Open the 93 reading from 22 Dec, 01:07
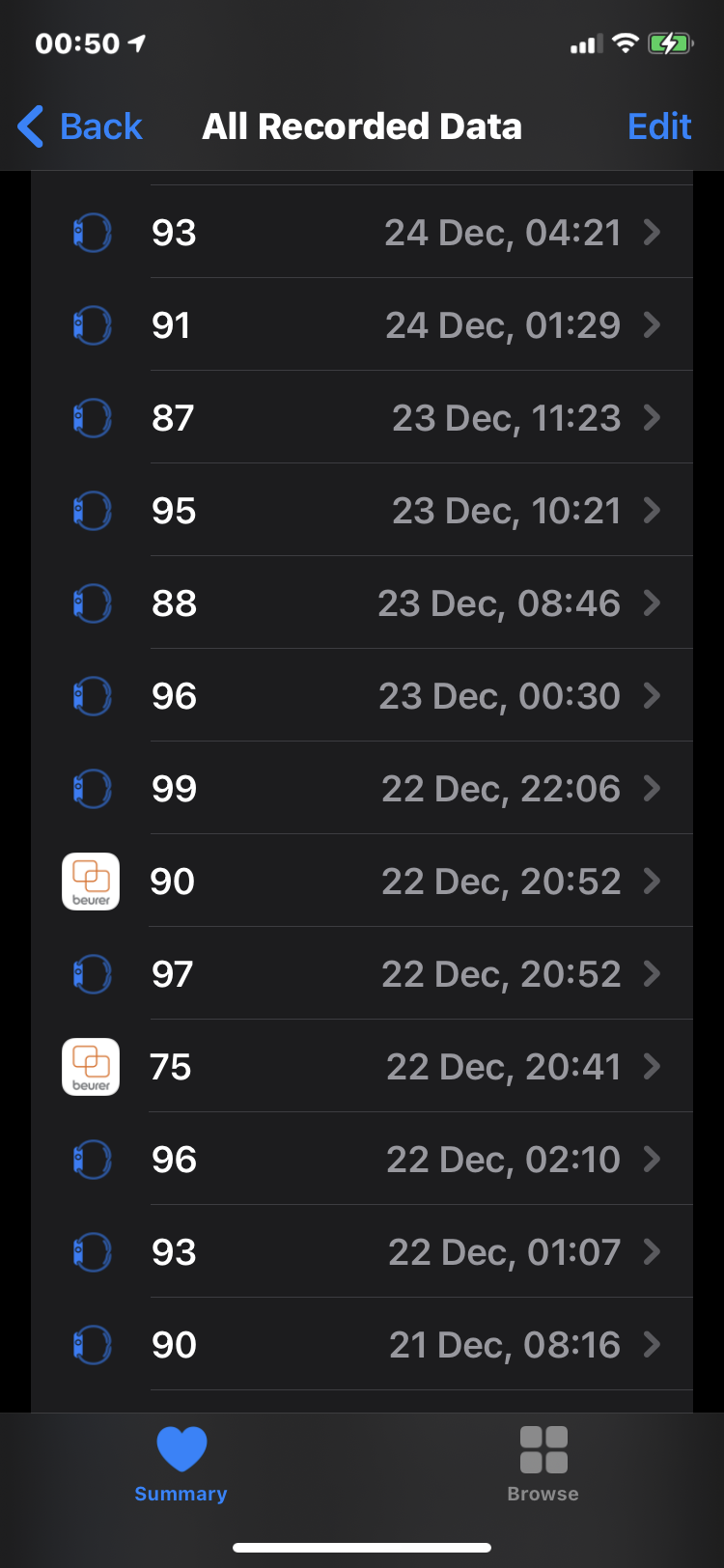The width and height of the screenshot is (724, 1568). click(386, 1252)
